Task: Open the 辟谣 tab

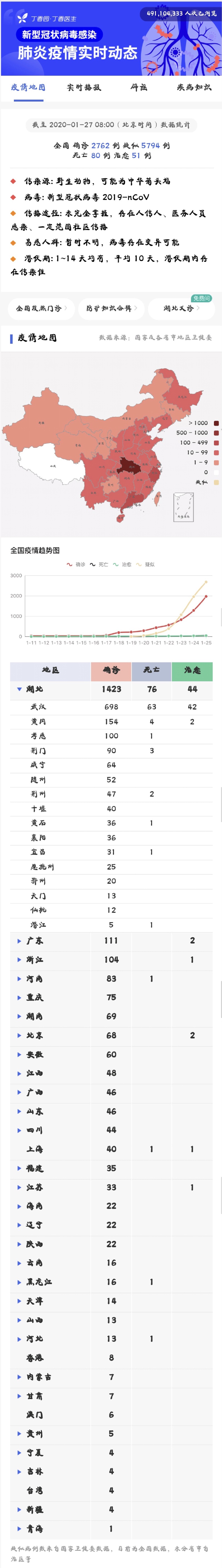Action: tap(139, 88)
